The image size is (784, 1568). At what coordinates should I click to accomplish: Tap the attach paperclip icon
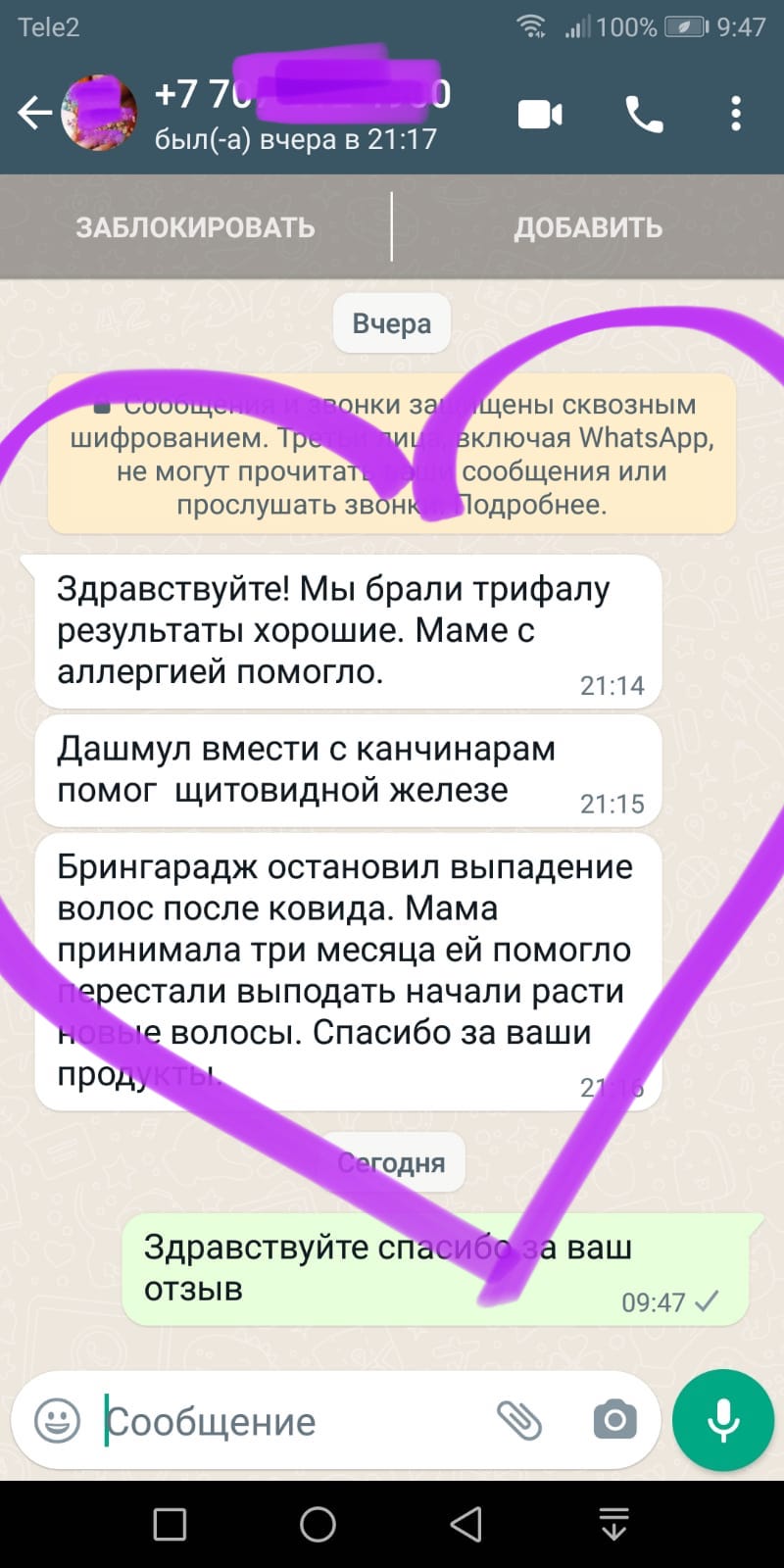click(x=519, y=1420)
